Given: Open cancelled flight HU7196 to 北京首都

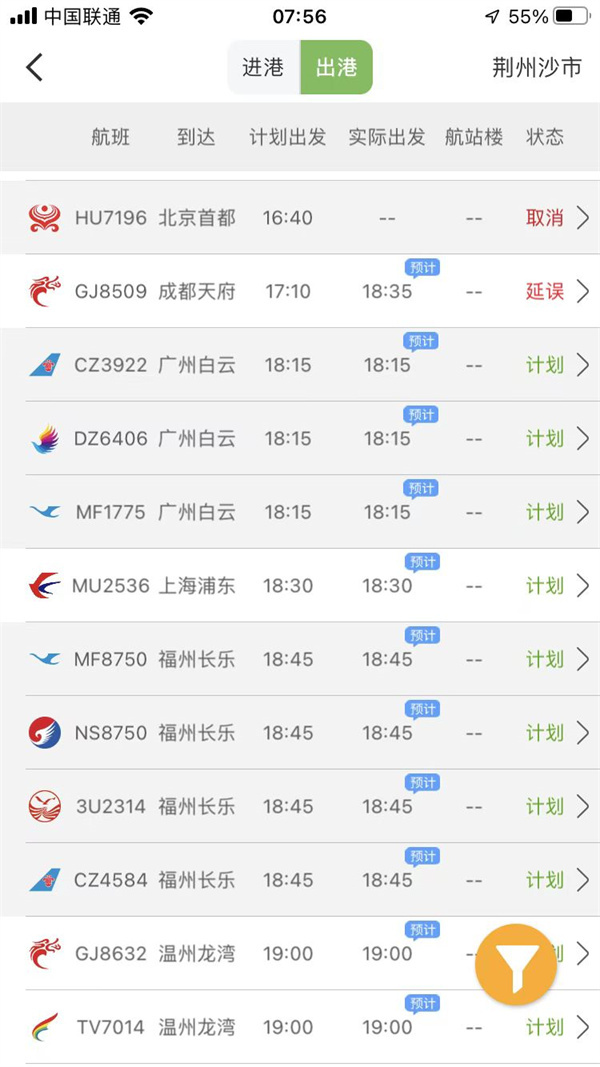Looking at the screenshot, I should pyautogui.click(x=300, y=218).
